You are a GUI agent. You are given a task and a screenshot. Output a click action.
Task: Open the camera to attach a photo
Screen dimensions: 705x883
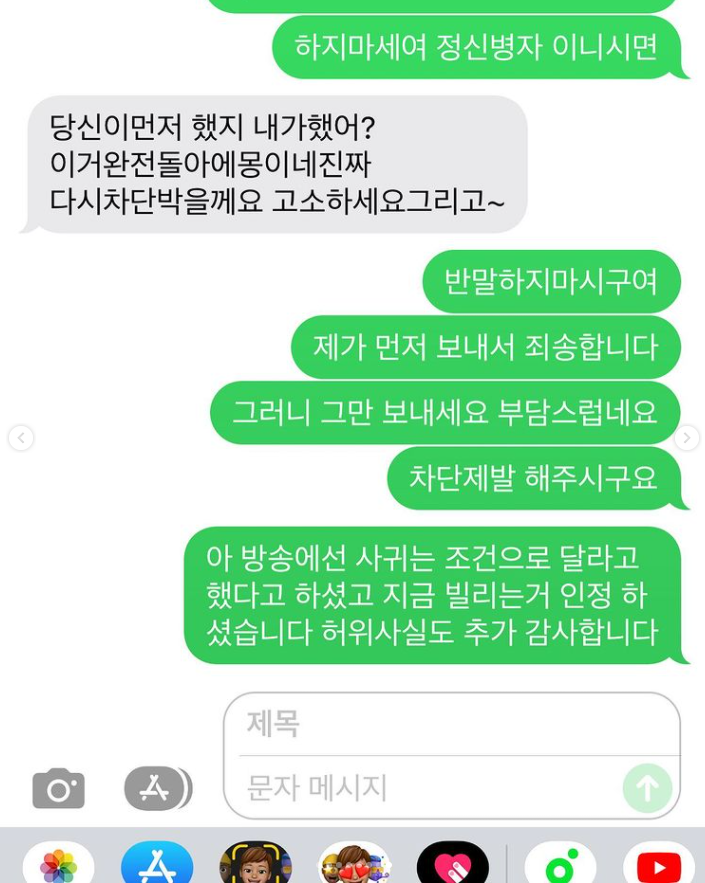click(x=58, y=788)
